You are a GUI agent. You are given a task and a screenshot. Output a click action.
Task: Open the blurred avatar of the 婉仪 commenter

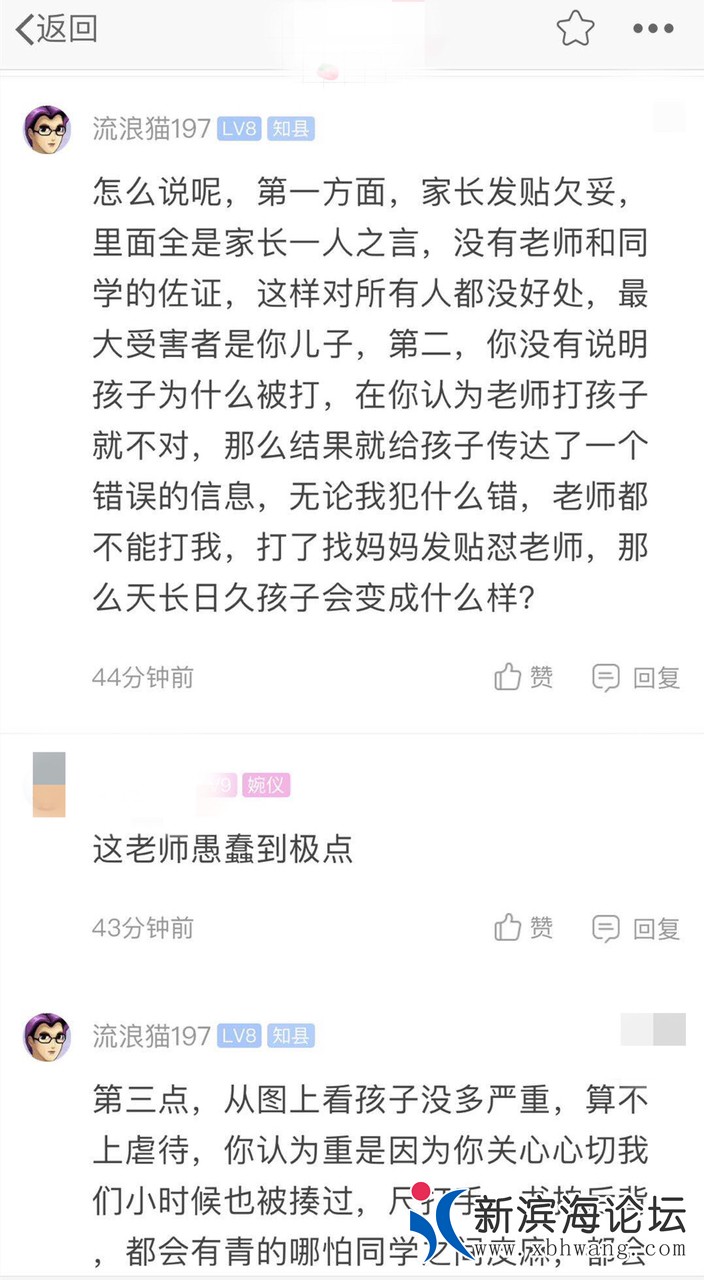coord(48,784)
